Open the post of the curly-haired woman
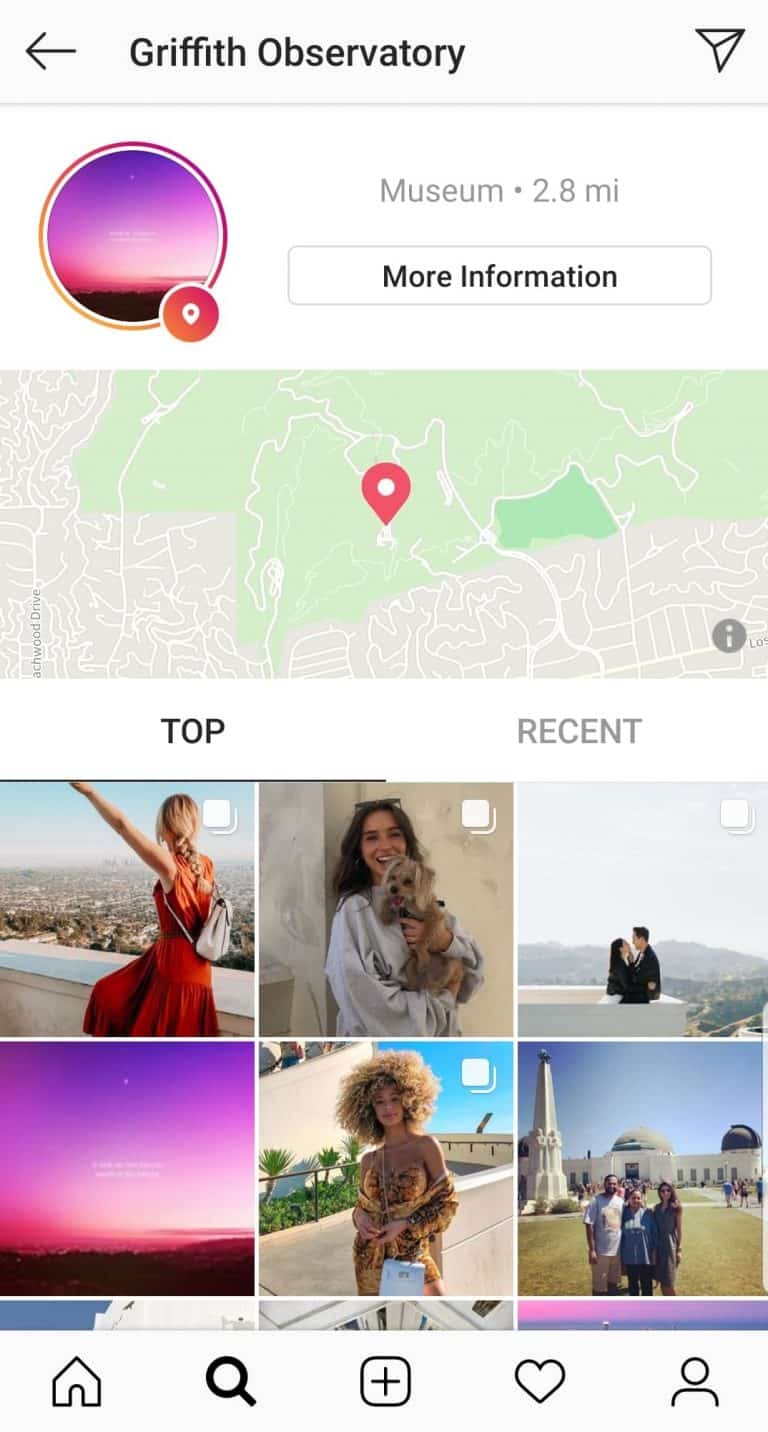The height and width of the screenshot is (1432, 768). pyautogui.click(x=386, y=1168)
